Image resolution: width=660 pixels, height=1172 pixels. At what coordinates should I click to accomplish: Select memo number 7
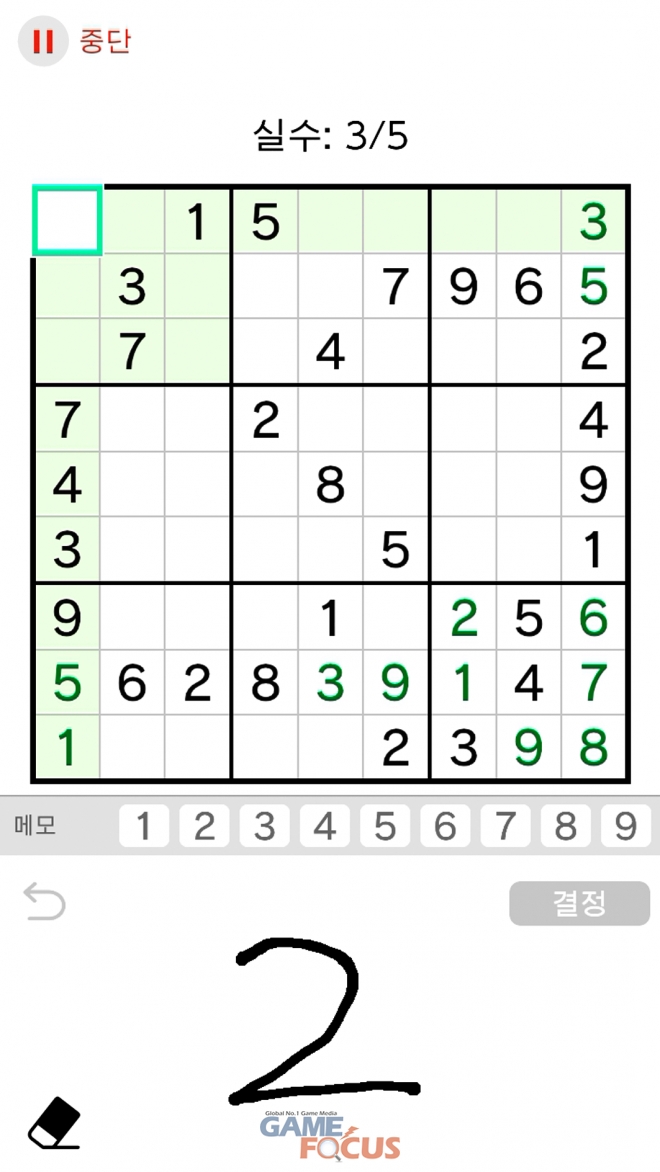coord(506,827)
